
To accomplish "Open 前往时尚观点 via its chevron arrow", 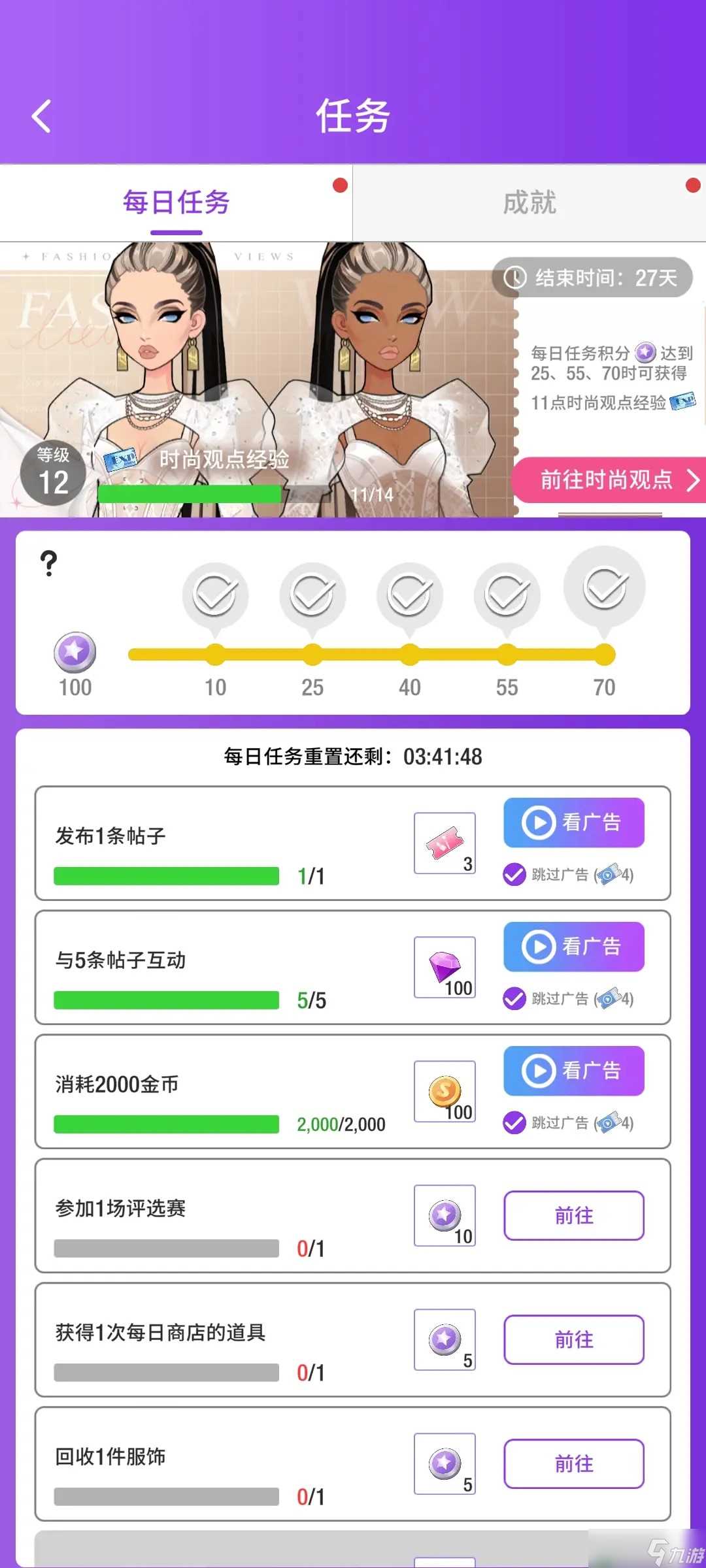I will point(694,482).
